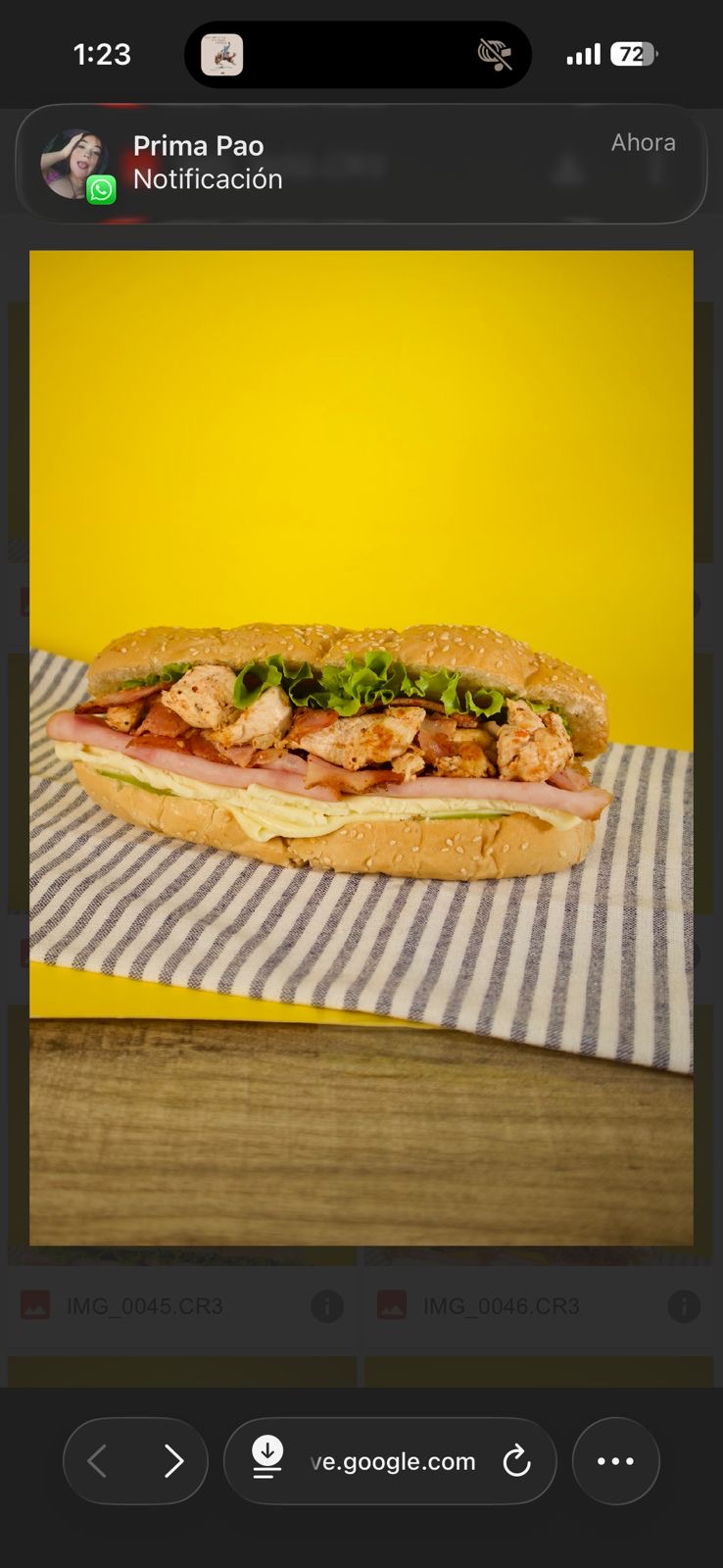Open the downloads icon in address bar
Screen dimensions: 723x1568
click(x=267, y=1459)
